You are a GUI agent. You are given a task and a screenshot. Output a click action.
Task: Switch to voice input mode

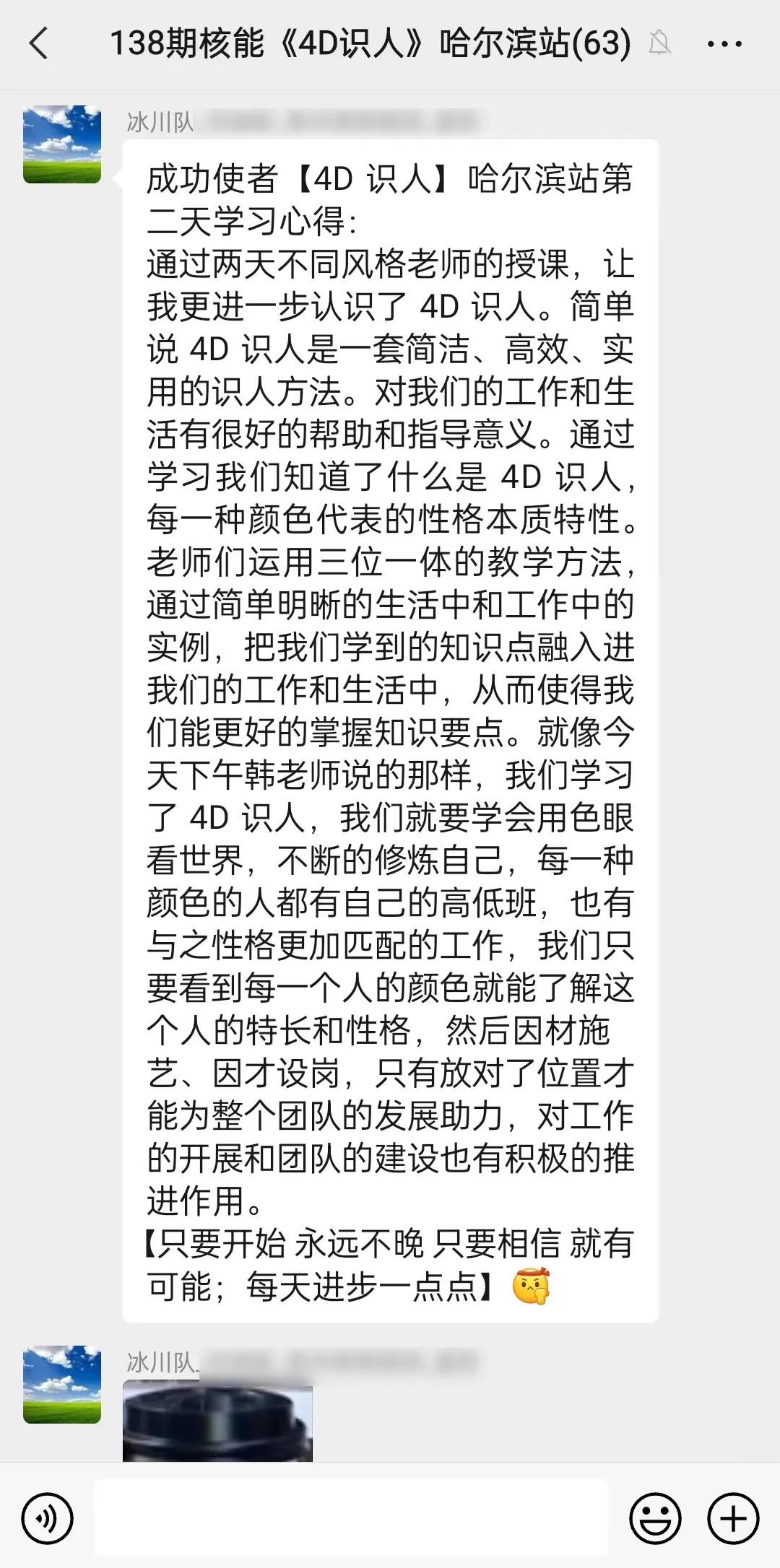coord(48,1519)
